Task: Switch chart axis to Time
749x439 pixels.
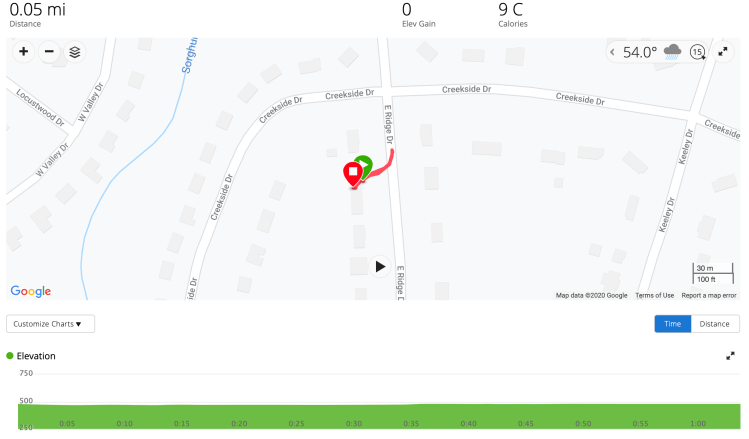Action: [x=672, y=324]
